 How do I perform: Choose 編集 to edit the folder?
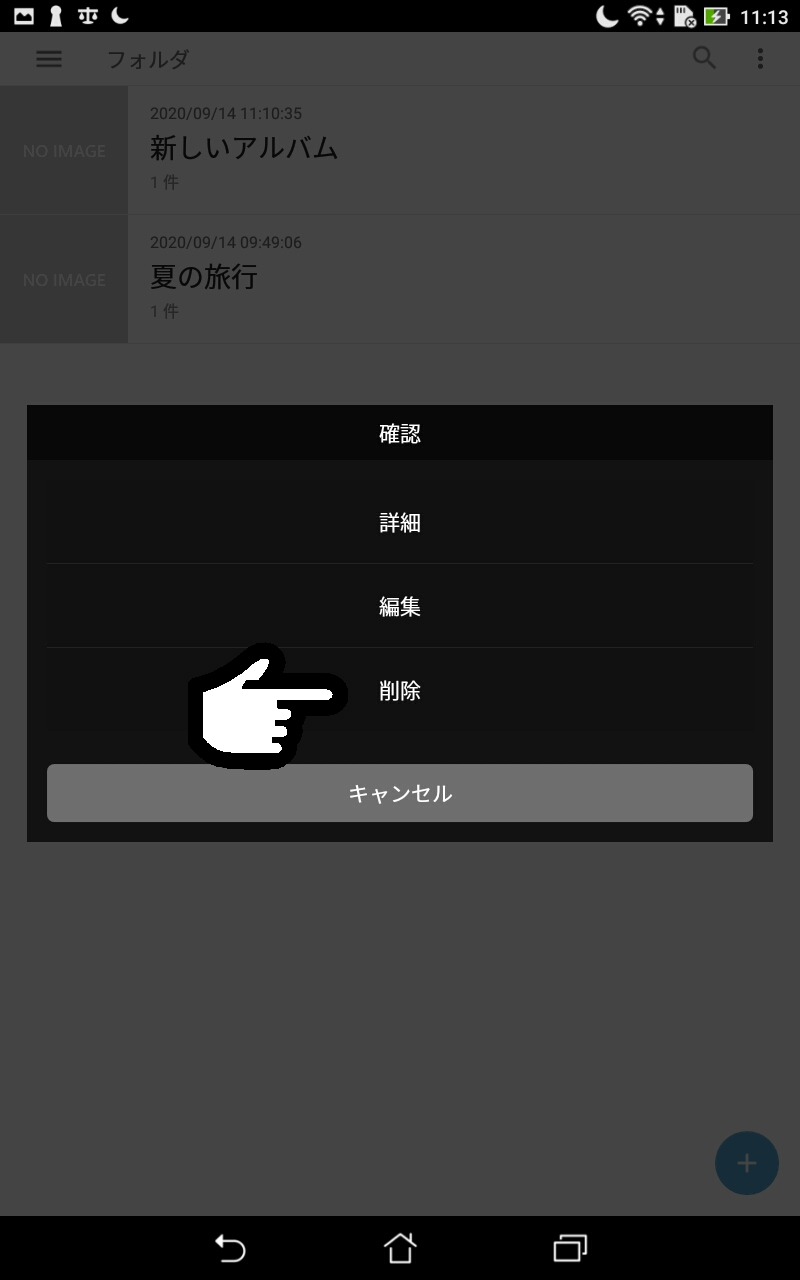[400, 606]
